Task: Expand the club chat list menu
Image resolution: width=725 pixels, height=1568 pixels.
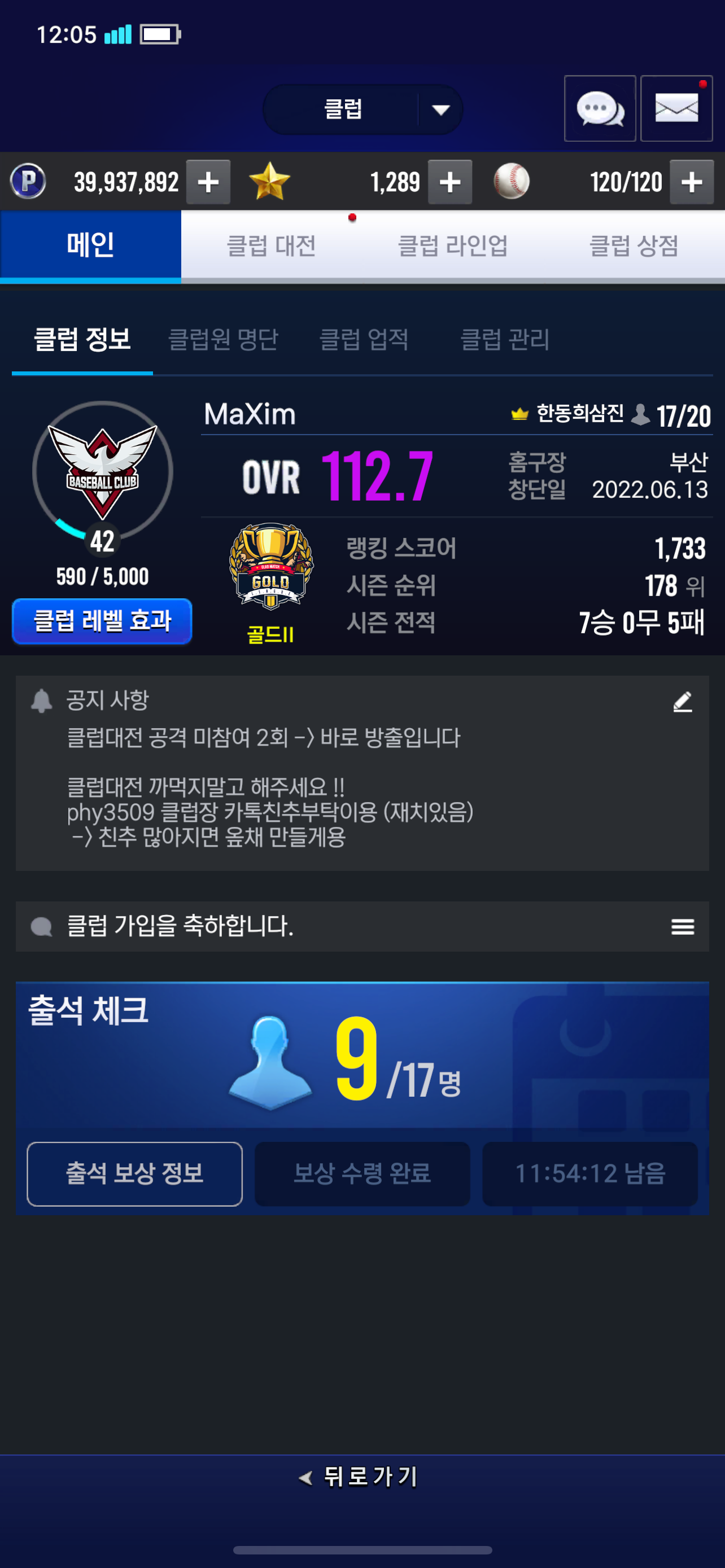Action: pyautogui.click(x=683, y=926)
